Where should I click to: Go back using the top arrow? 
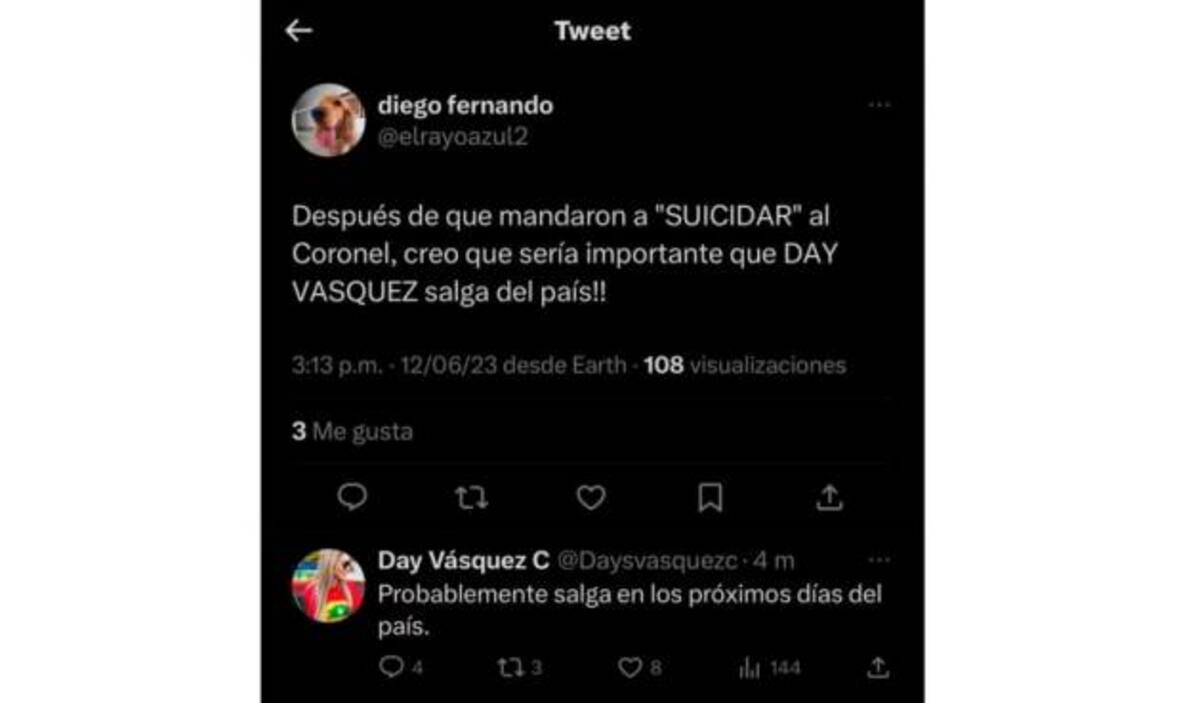299,31
